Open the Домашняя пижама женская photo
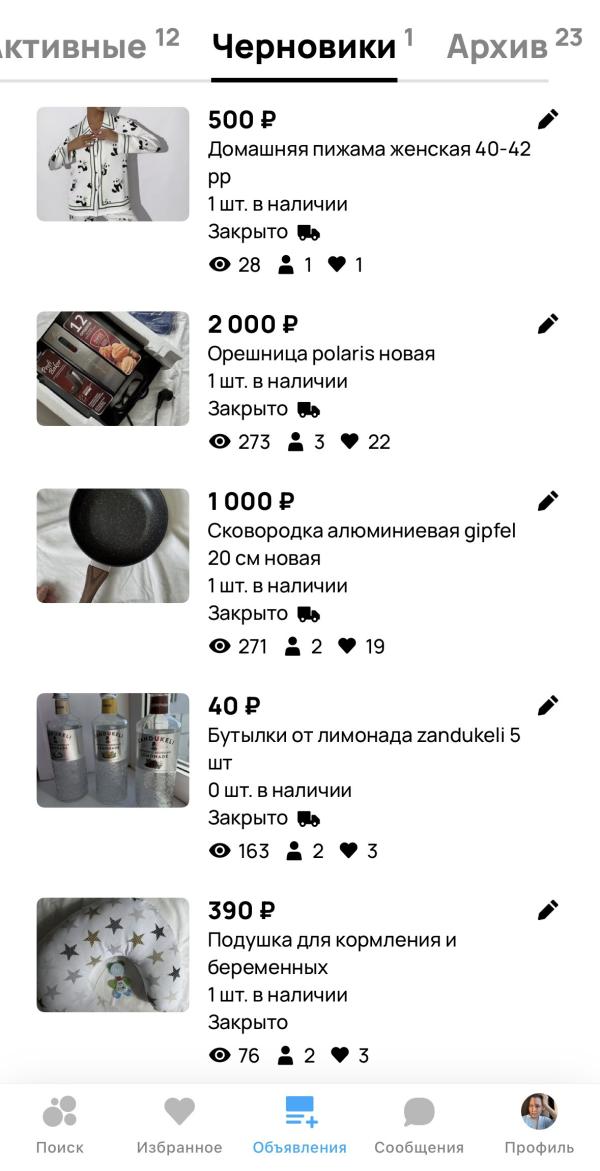 pos(113,164)
